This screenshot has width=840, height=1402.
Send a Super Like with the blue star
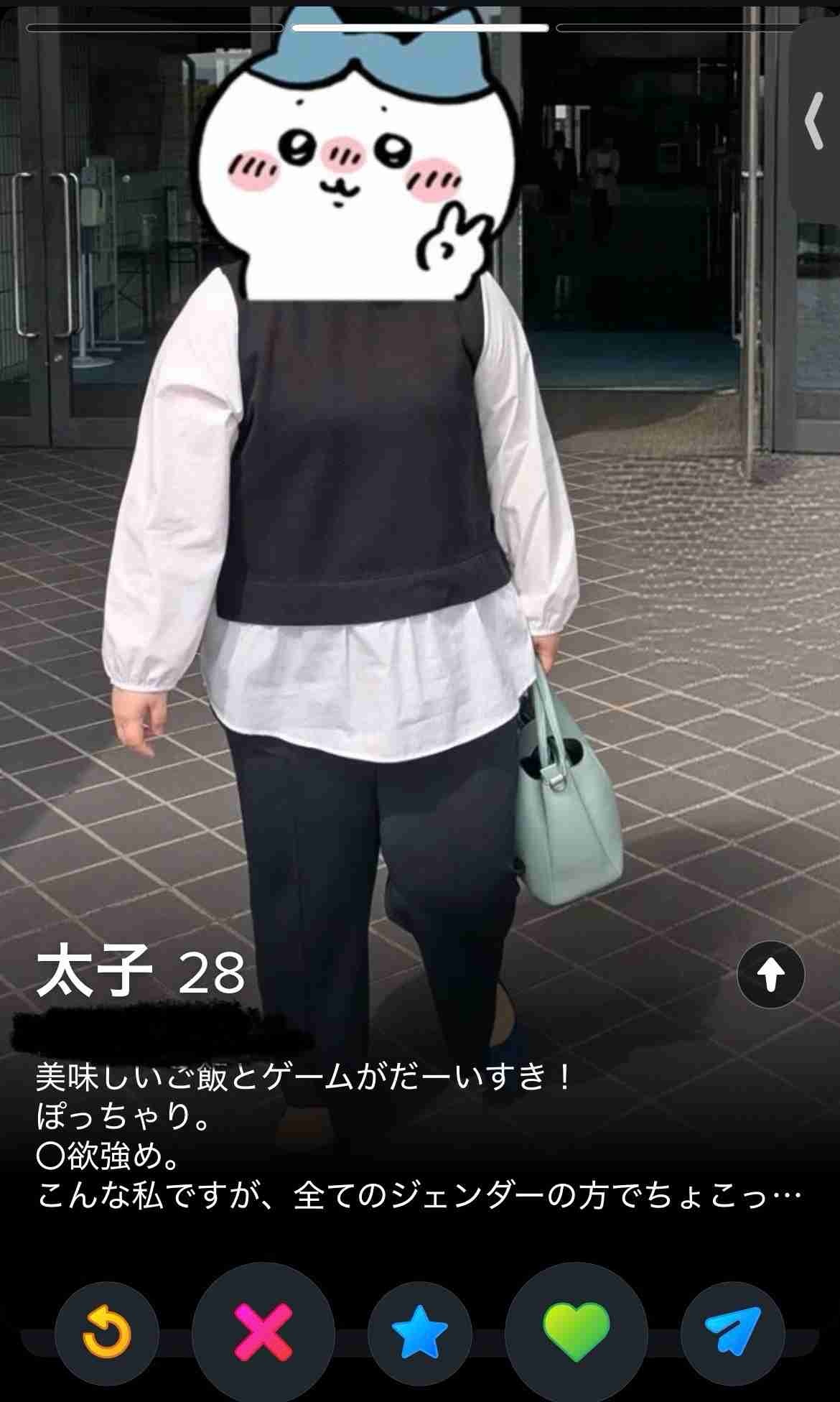pos(419,1334)
